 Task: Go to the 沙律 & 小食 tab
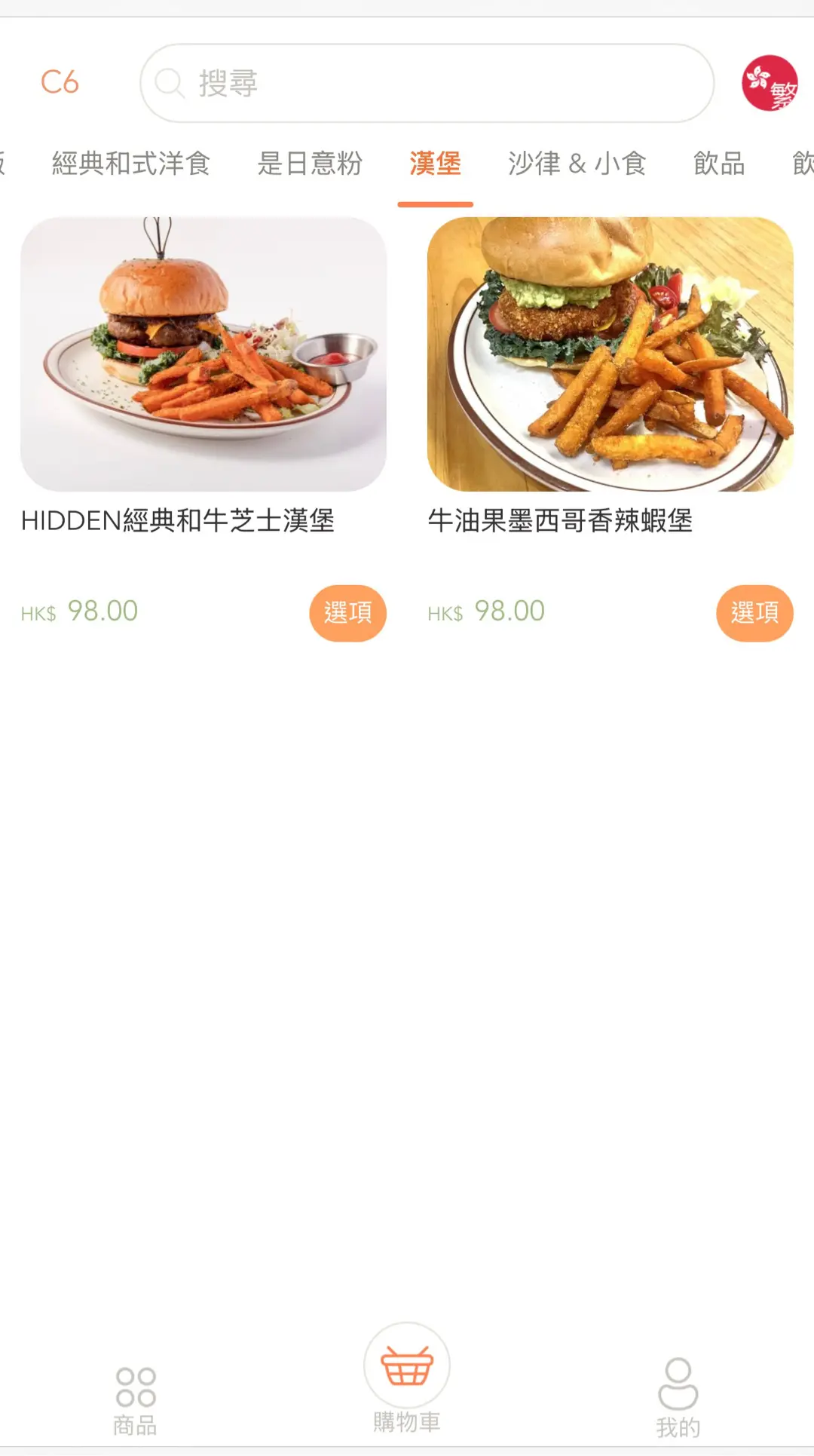tap(577, 164)
